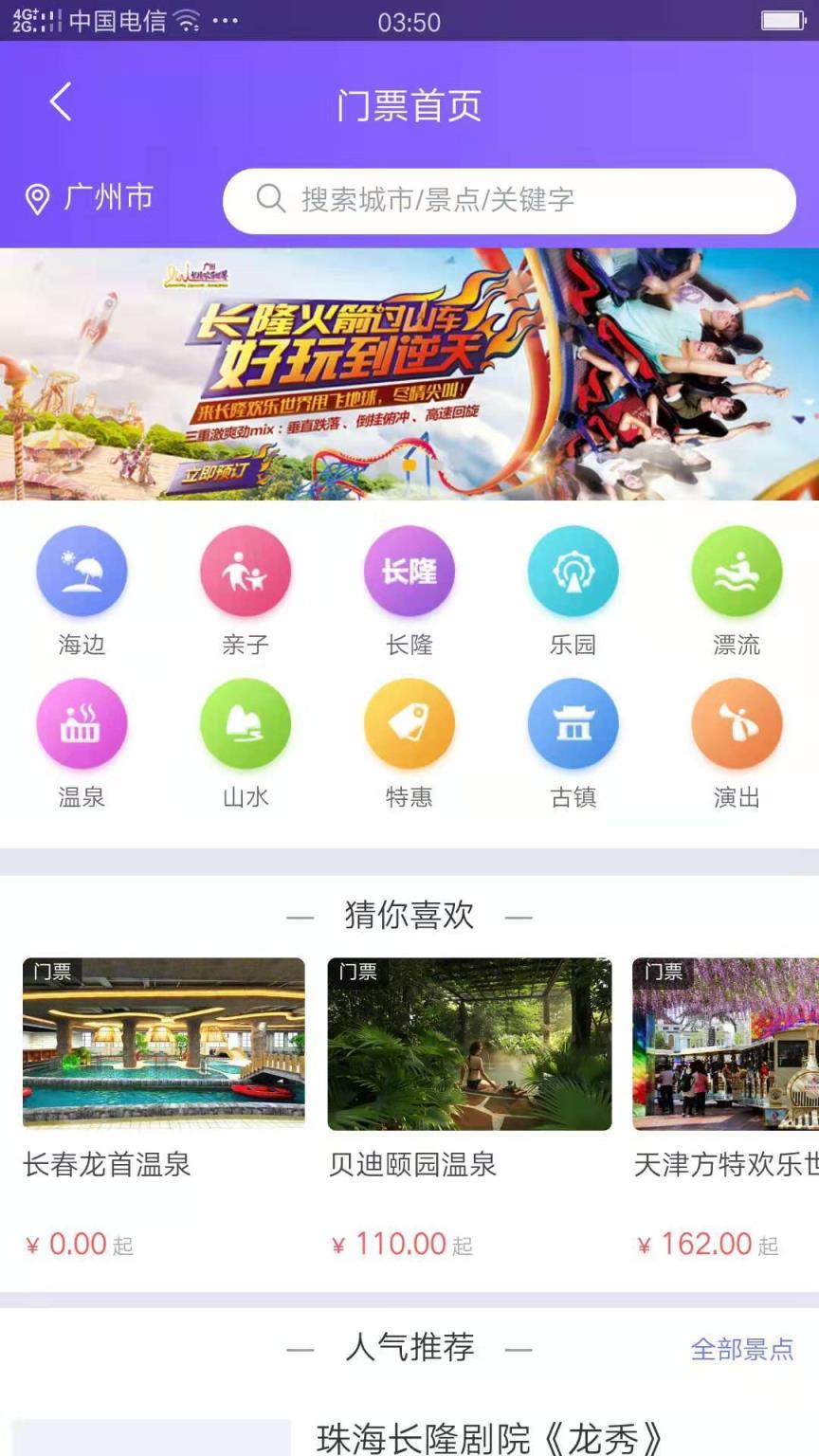819x1456 pixels.
Task: Select the 亲子 (parent-child) category icon
Action: click(x=246, y=570)
